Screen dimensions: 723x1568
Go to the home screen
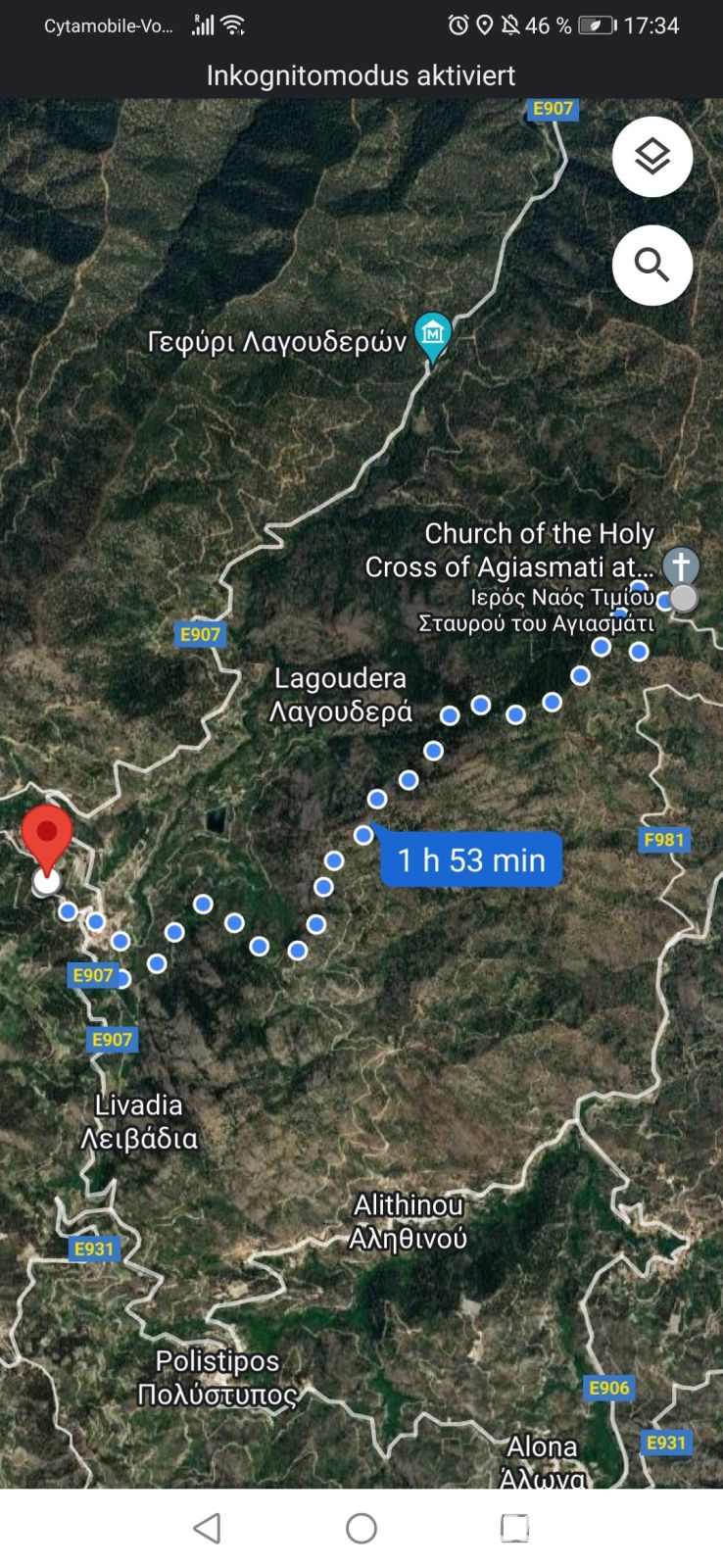361,1528
